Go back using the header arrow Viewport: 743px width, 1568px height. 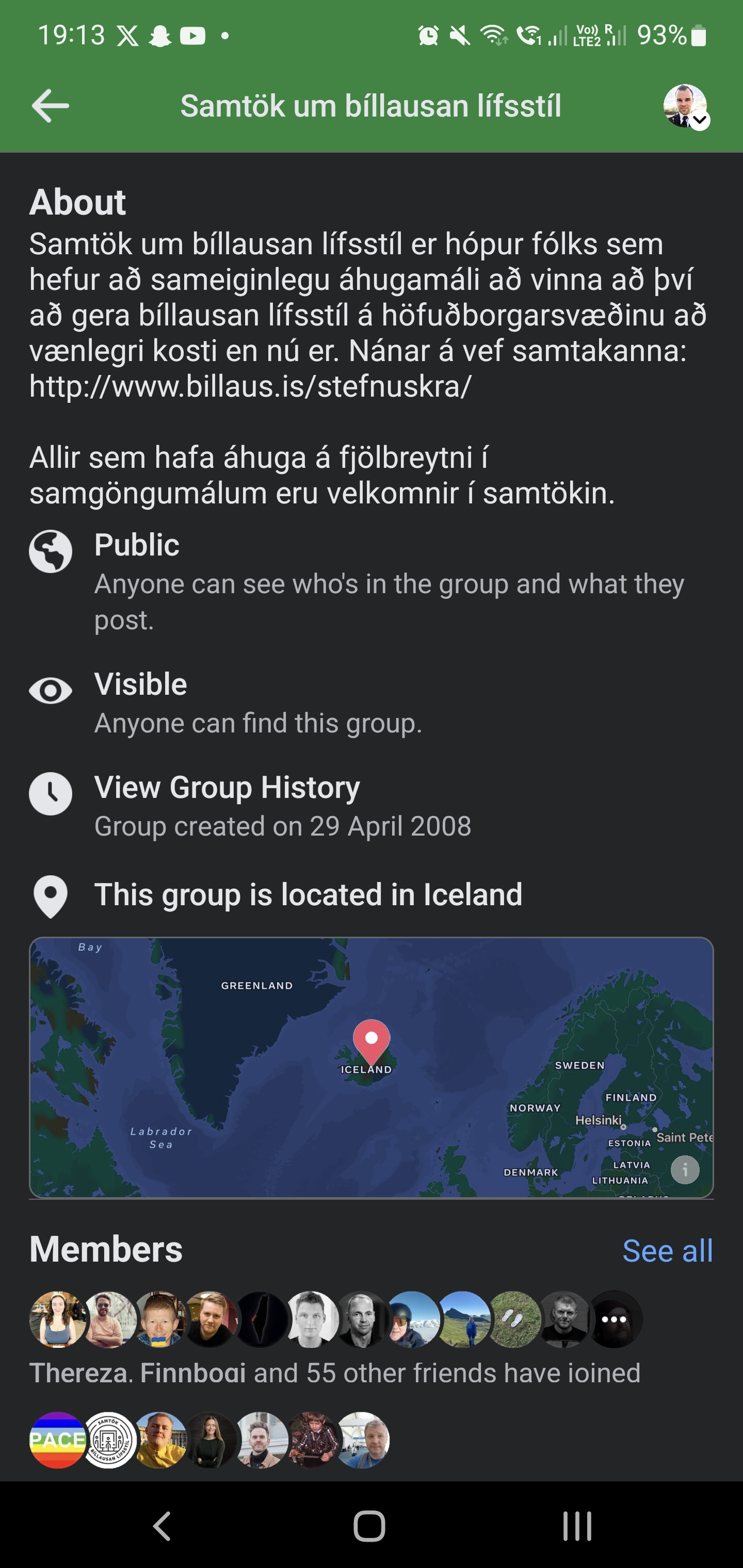click(50, 106)
